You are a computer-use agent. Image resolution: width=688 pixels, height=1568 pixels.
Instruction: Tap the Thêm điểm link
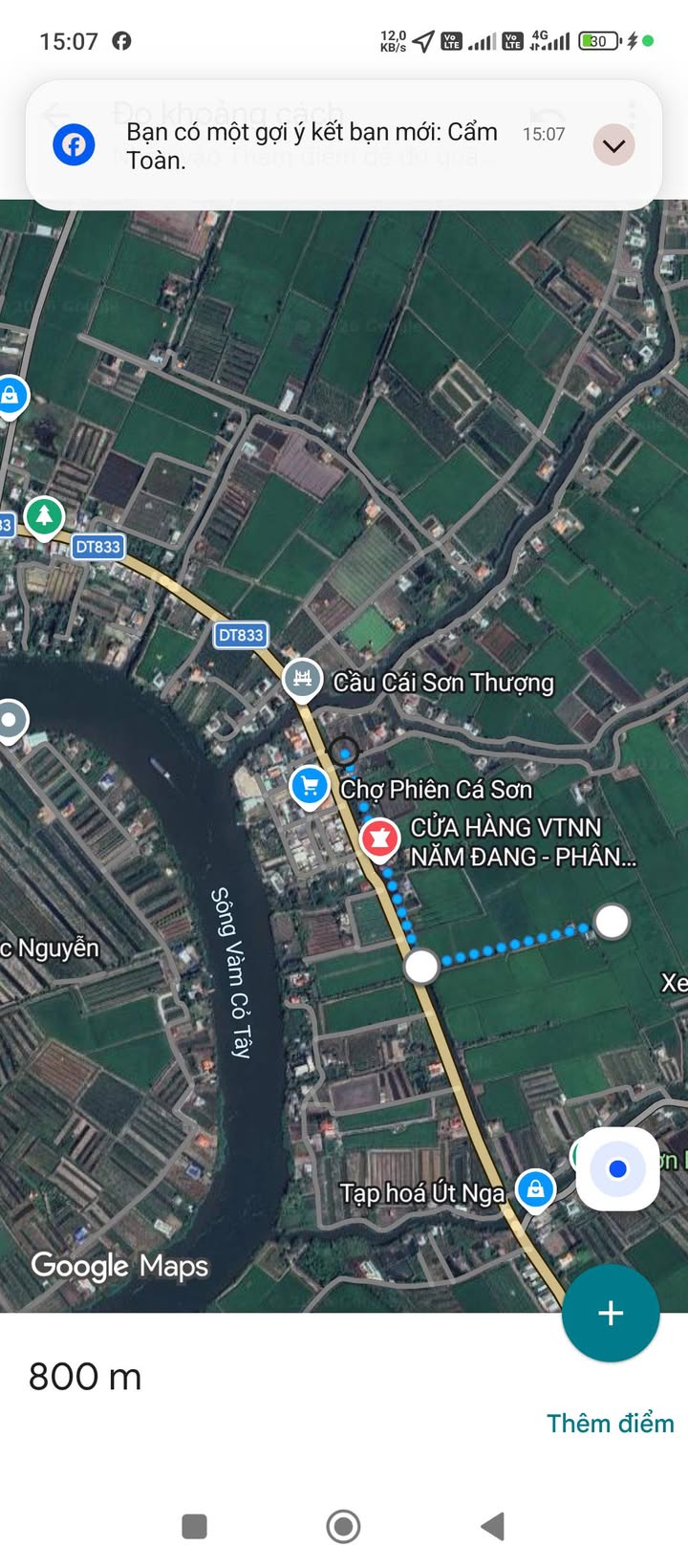pyautogui.click(x=610, y=1423)
